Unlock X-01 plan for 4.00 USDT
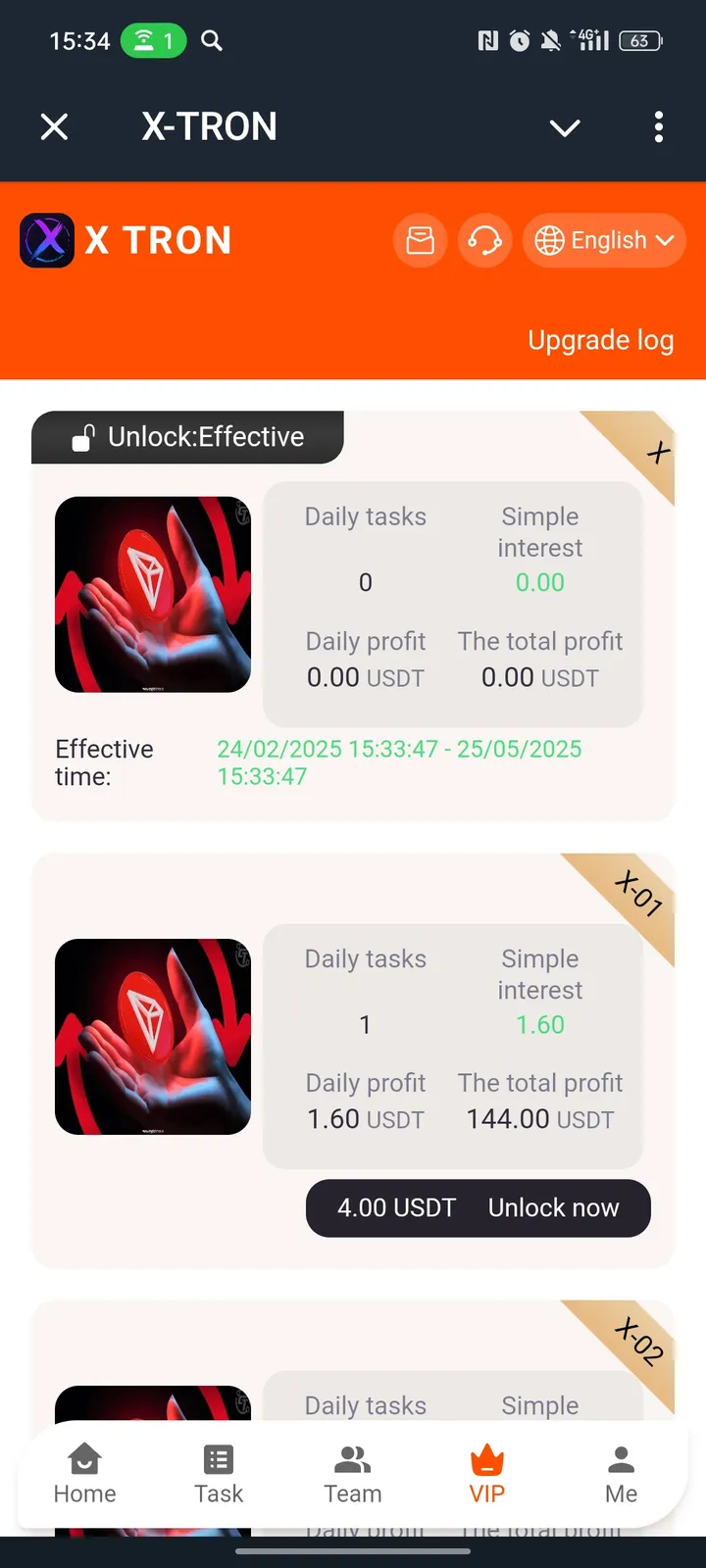Screen dimensions: 706x1568 tap(479, 1207)
